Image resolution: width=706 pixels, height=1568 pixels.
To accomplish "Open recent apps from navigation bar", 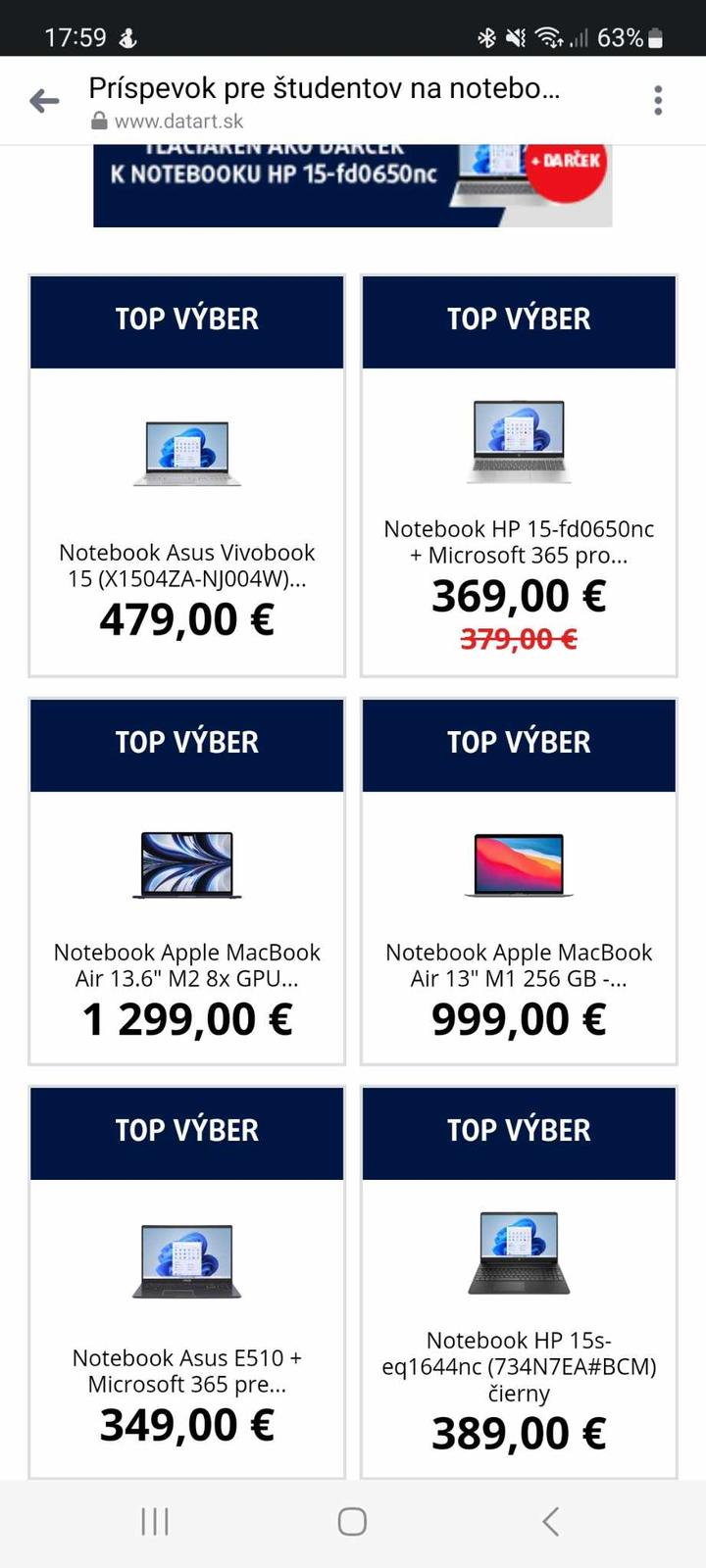I will [155, 1521].
